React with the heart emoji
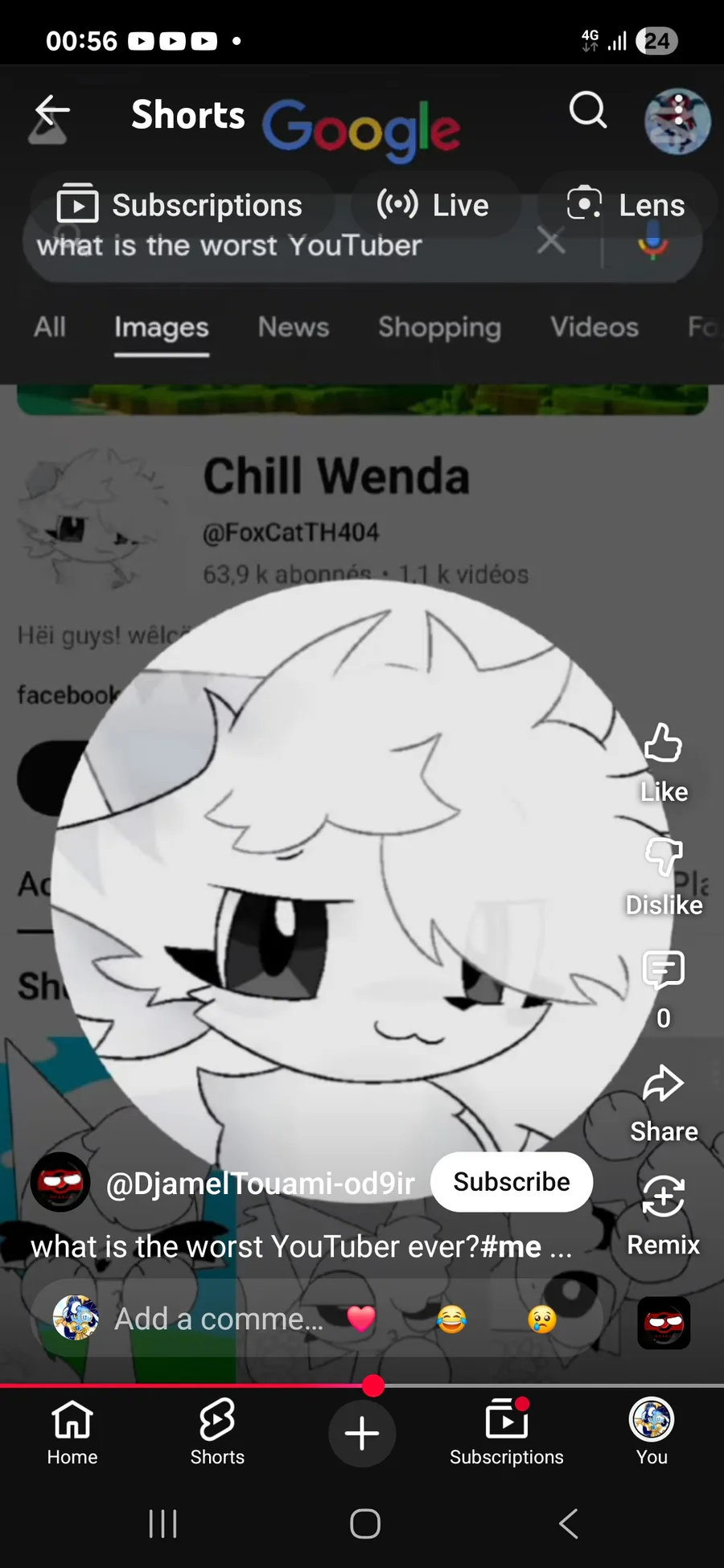The width and height of the screenshot is (724, 1568). pos(361,1319)
